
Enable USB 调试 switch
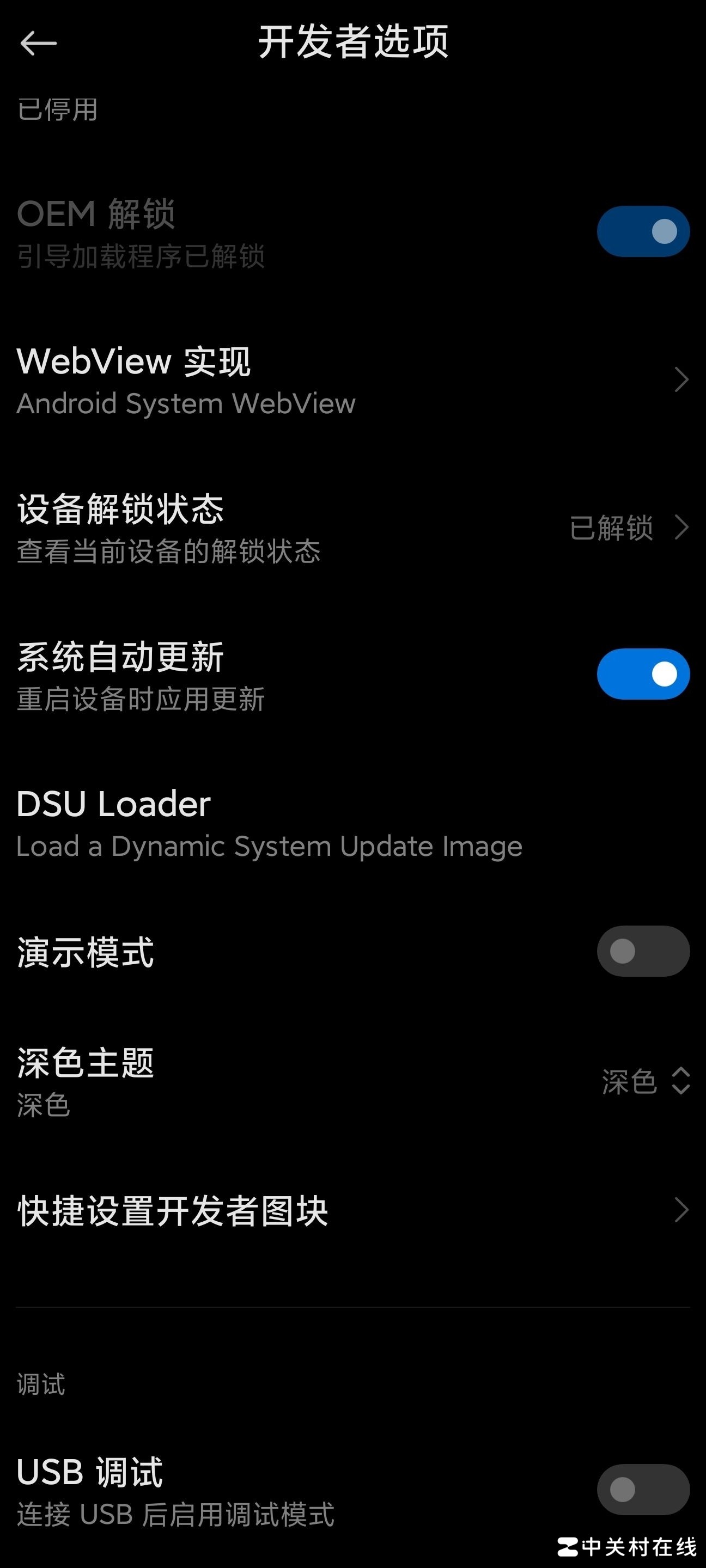pos(643,1490)
